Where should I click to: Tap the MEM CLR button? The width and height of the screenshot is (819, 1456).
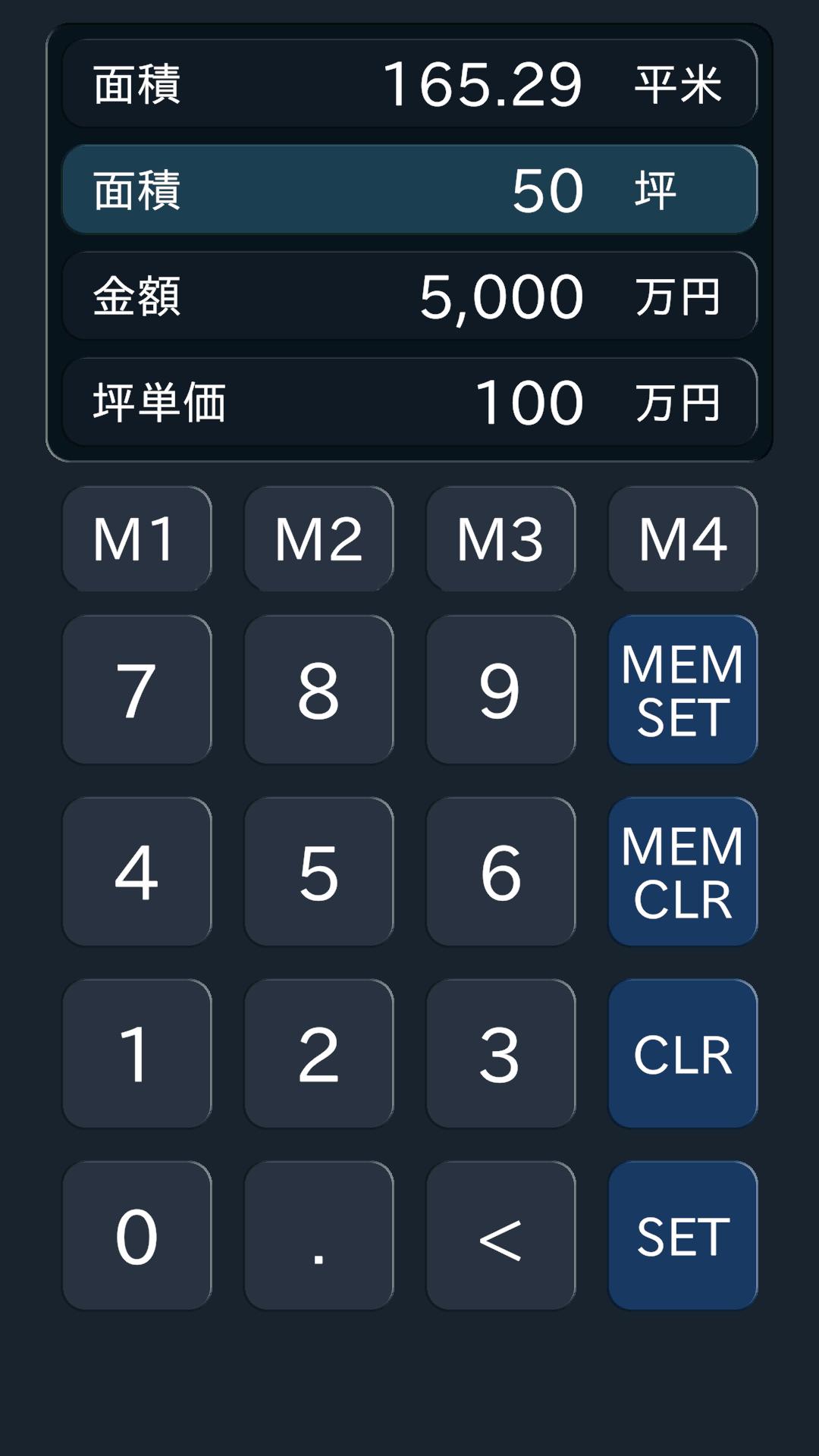(x=682, y=872)
